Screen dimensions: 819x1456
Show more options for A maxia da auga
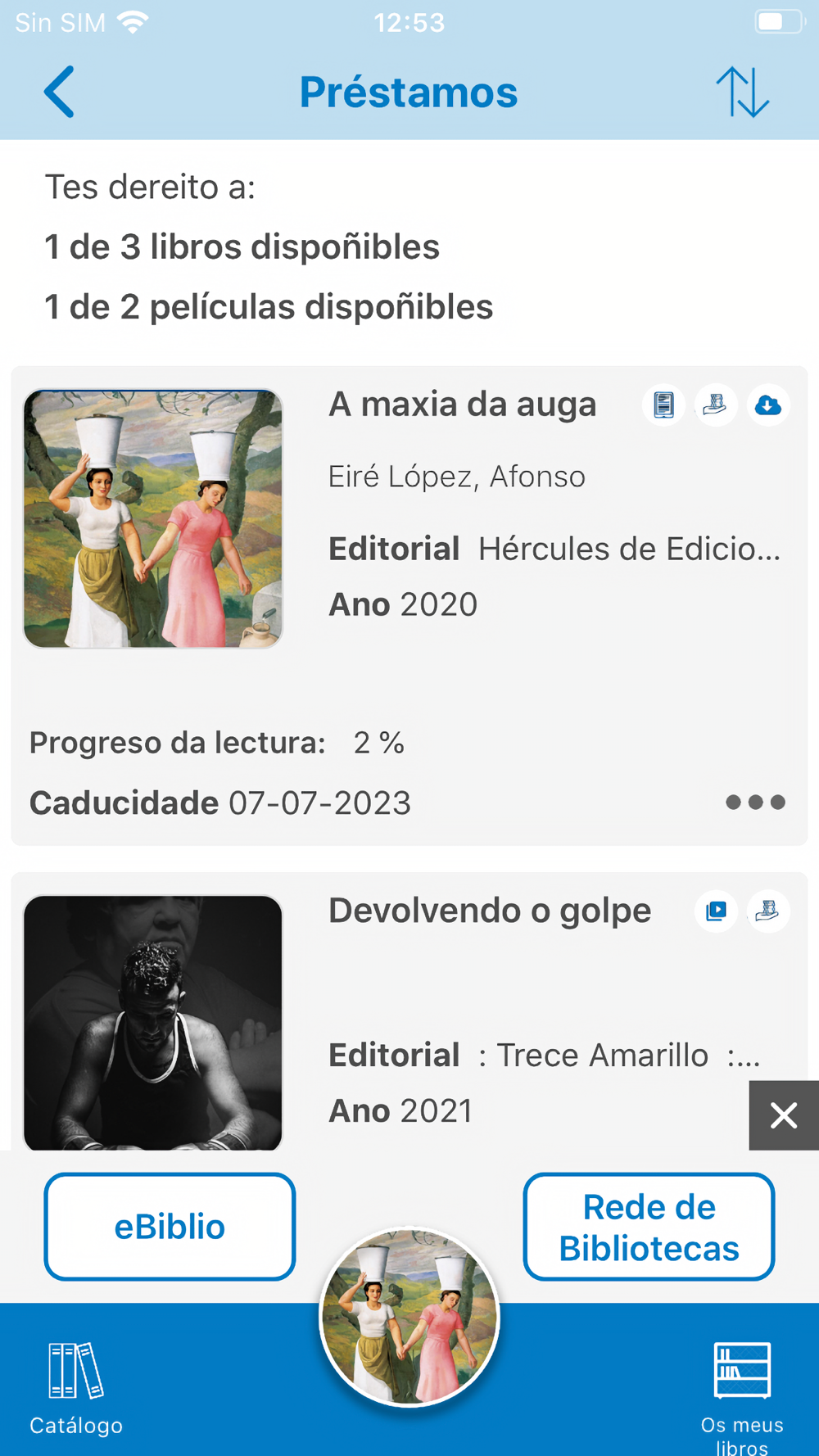pyautogui.click(x=755, y=803)
